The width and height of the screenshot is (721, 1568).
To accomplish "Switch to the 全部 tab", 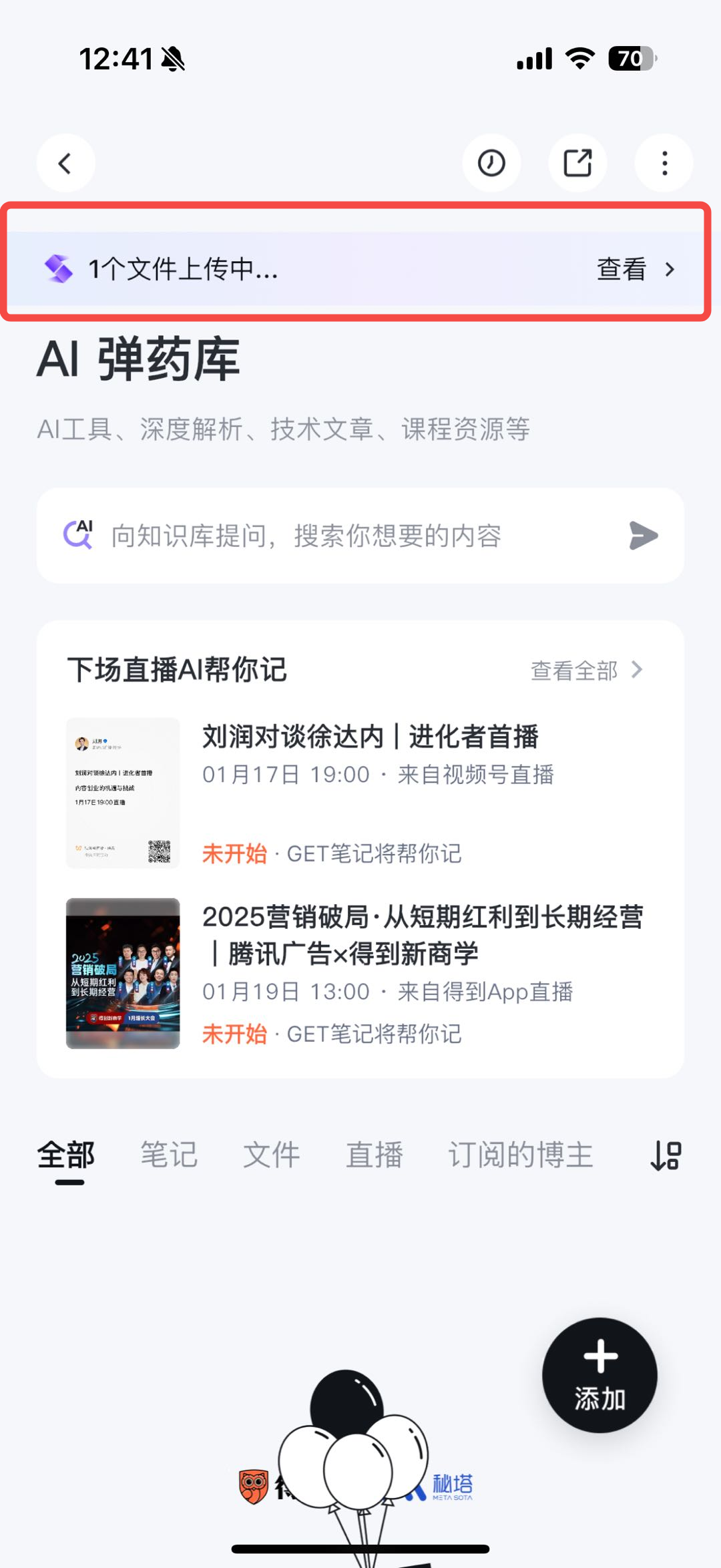I will pyautogui.click(x=66, y=1155).
